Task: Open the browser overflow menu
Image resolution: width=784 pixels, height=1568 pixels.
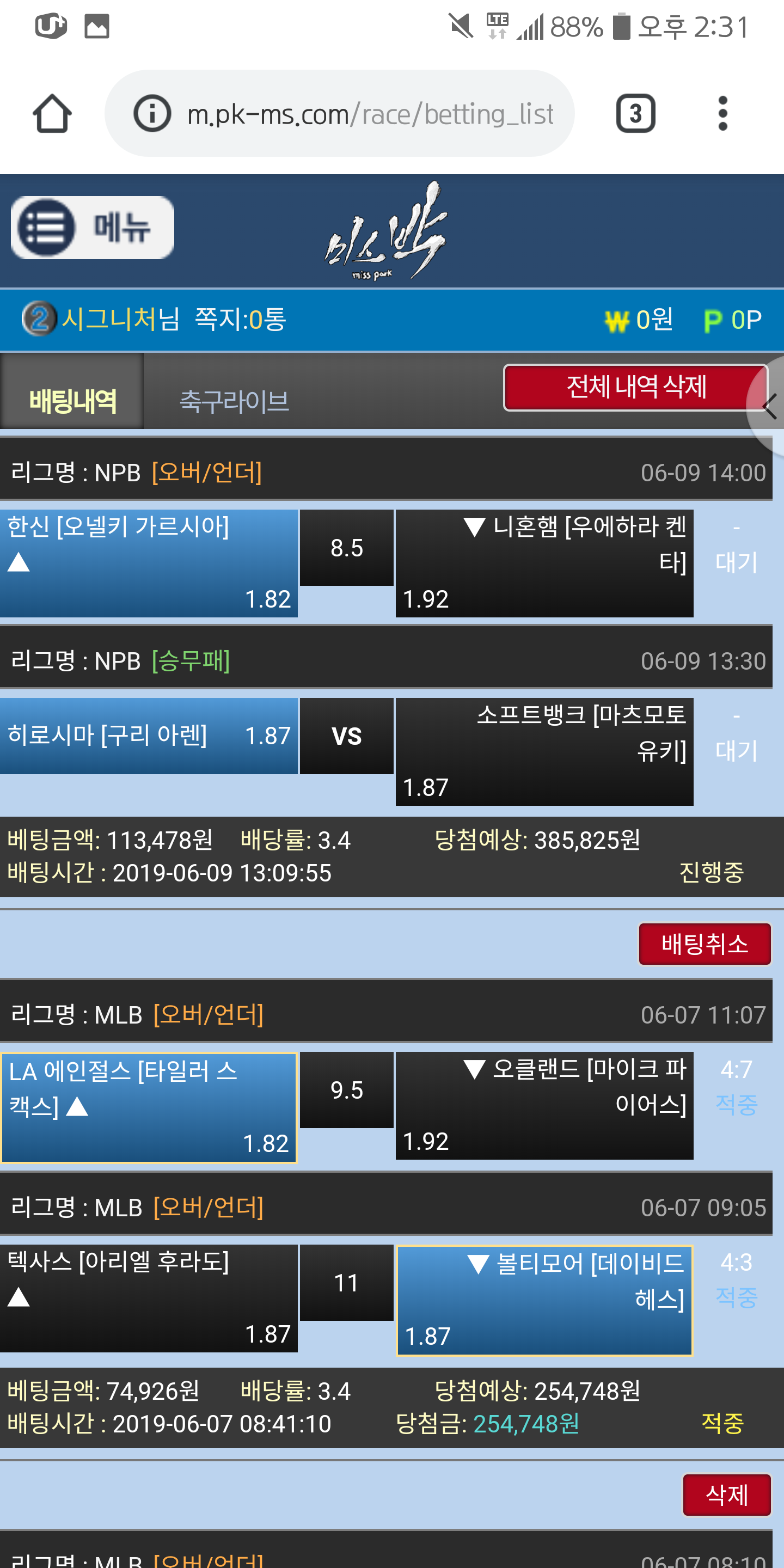Action: (x=722, y=114)
